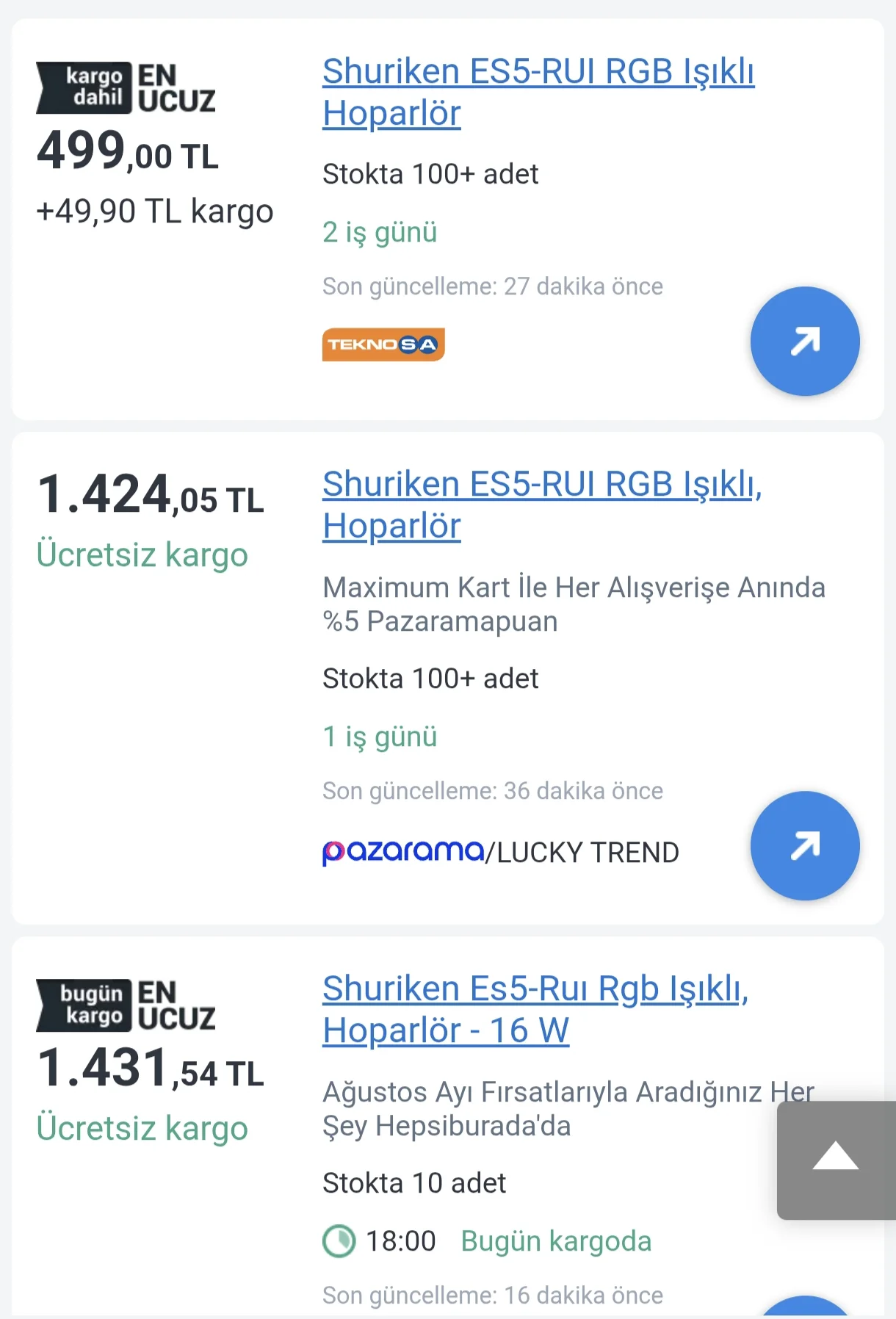Click 'Ücretsiz kargo' on the Pazarama offer

[142, 554]
